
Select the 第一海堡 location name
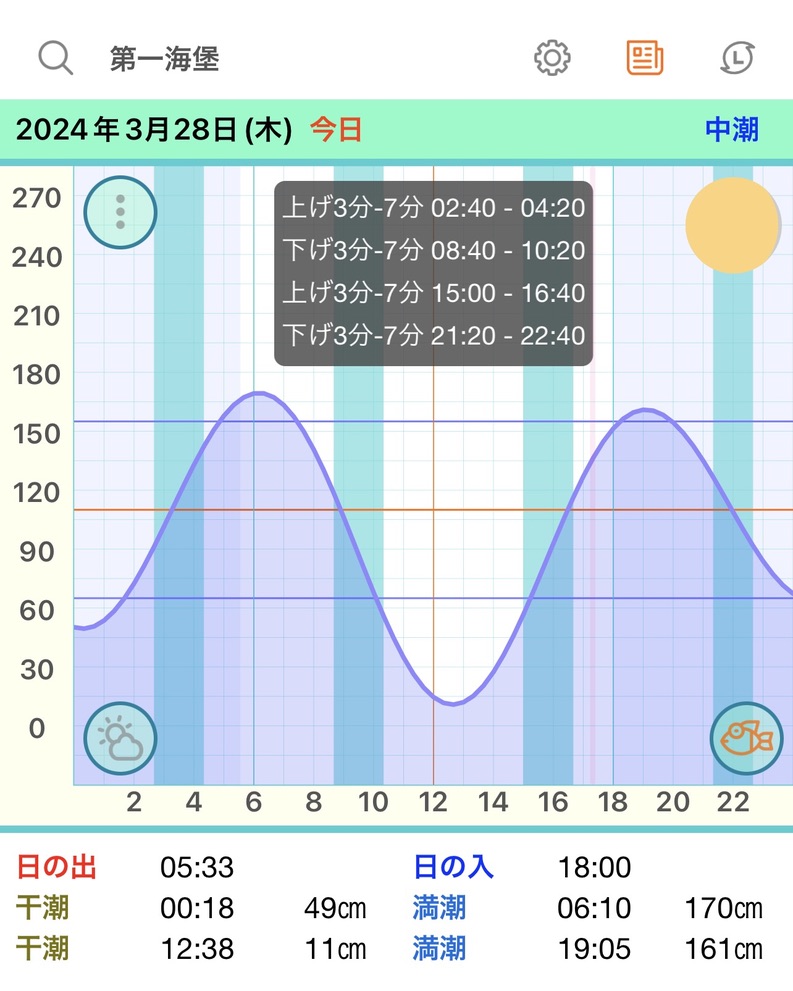click(164, 58)
